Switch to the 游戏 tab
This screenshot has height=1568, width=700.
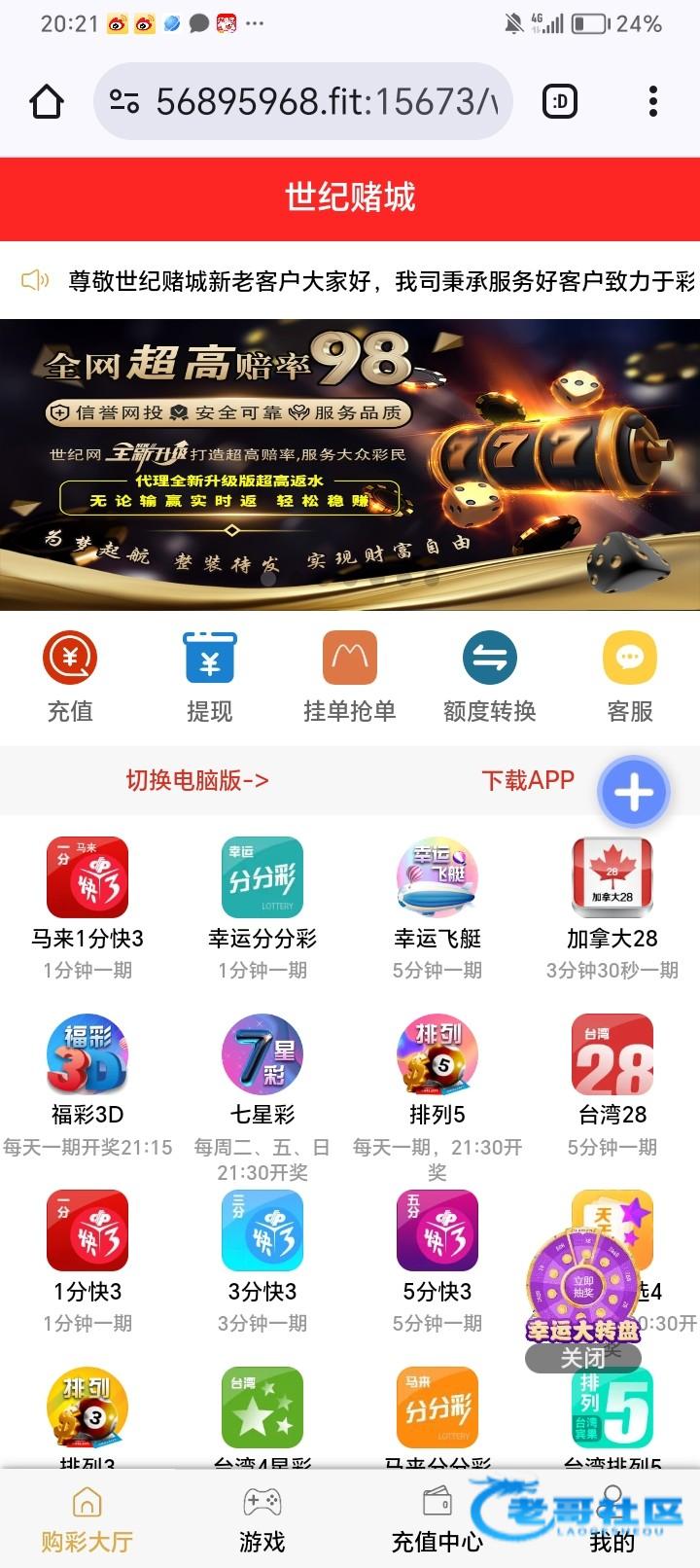pyautogui.click(x=262, y=1519)
